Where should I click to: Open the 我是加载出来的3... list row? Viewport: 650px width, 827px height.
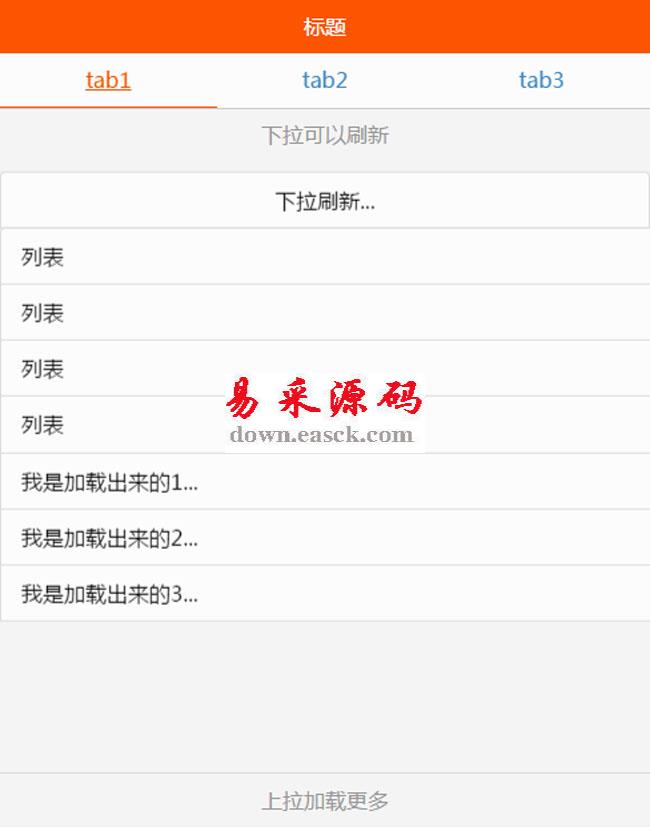tap(325, 594)
